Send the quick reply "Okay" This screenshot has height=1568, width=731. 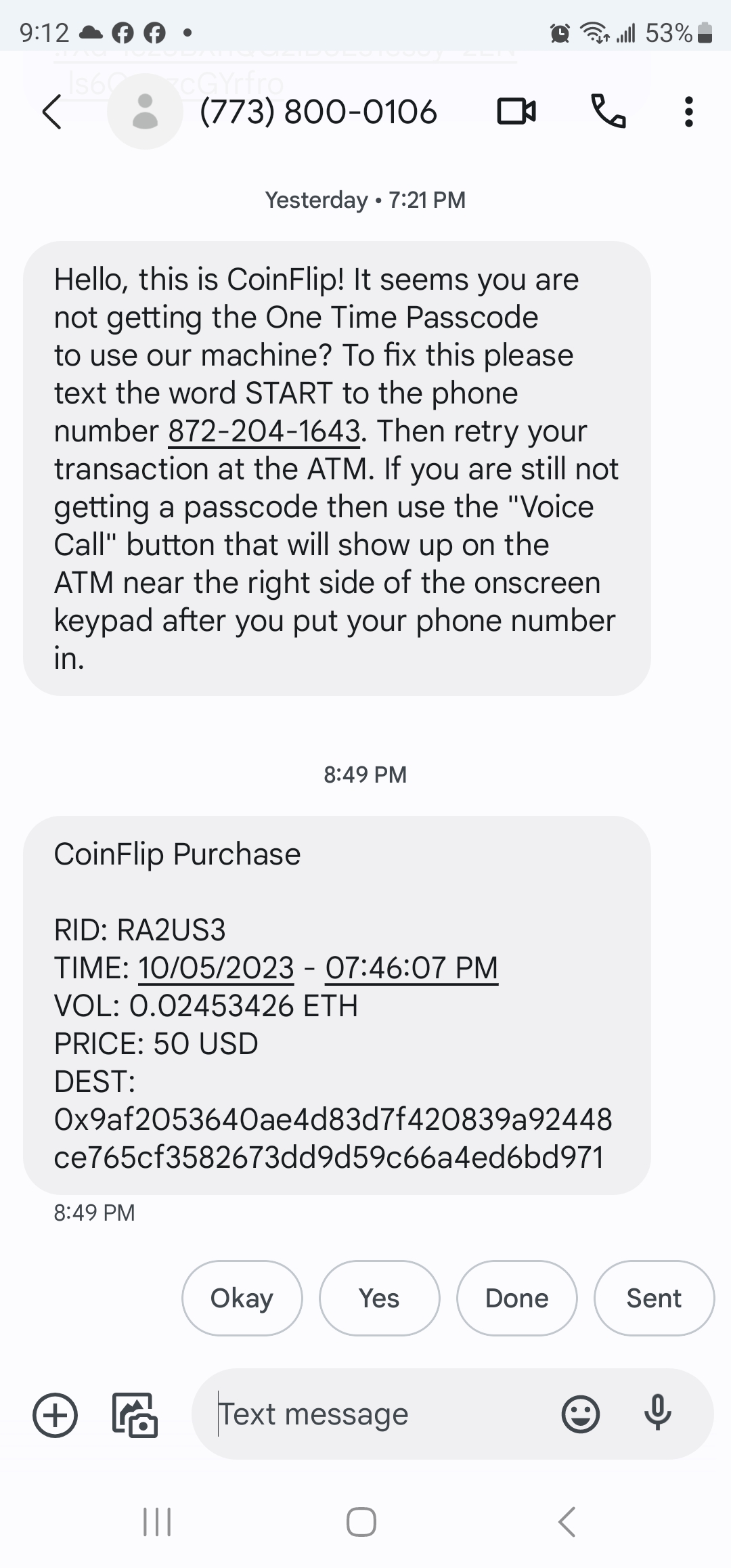[x=242, y=1298]
